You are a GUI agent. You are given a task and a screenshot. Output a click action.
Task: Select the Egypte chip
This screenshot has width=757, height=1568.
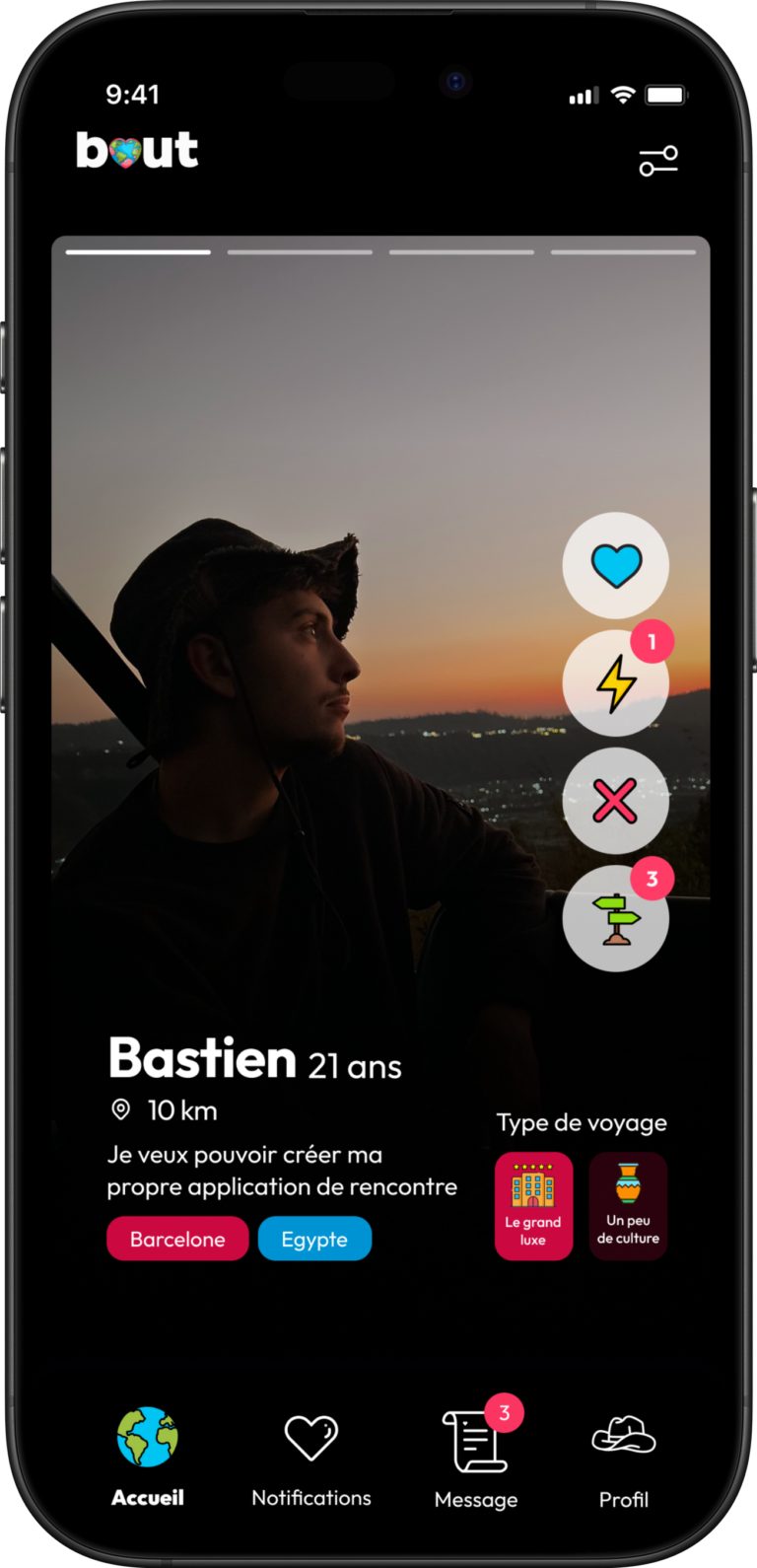[314, 1239]
